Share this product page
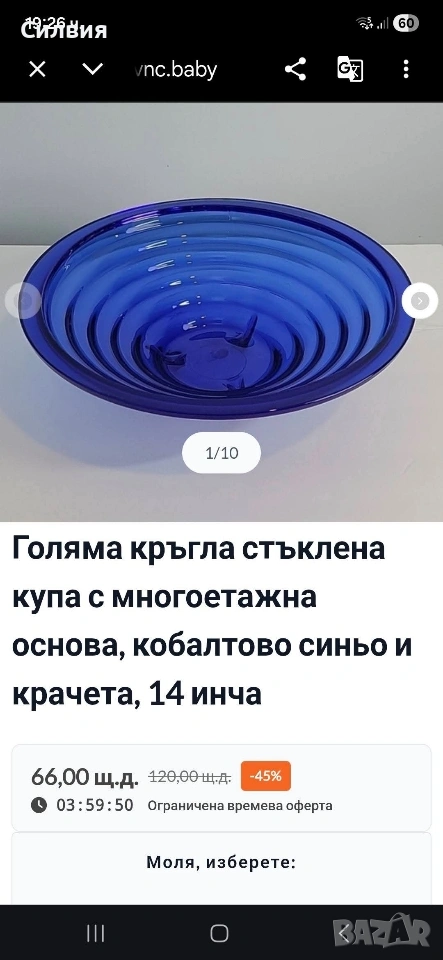 click(296, 69)
